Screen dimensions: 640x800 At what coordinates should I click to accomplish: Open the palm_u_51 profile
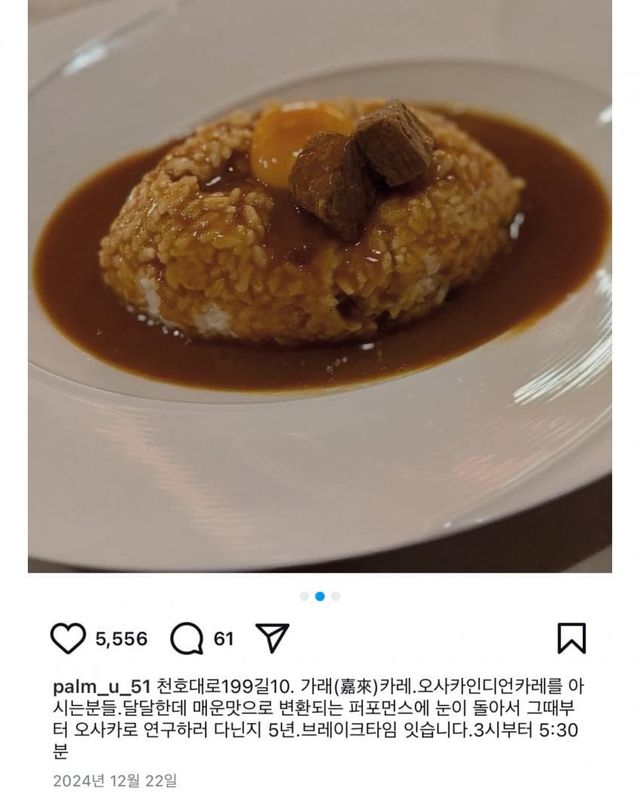pyautogui.click(x=100, y=689)
